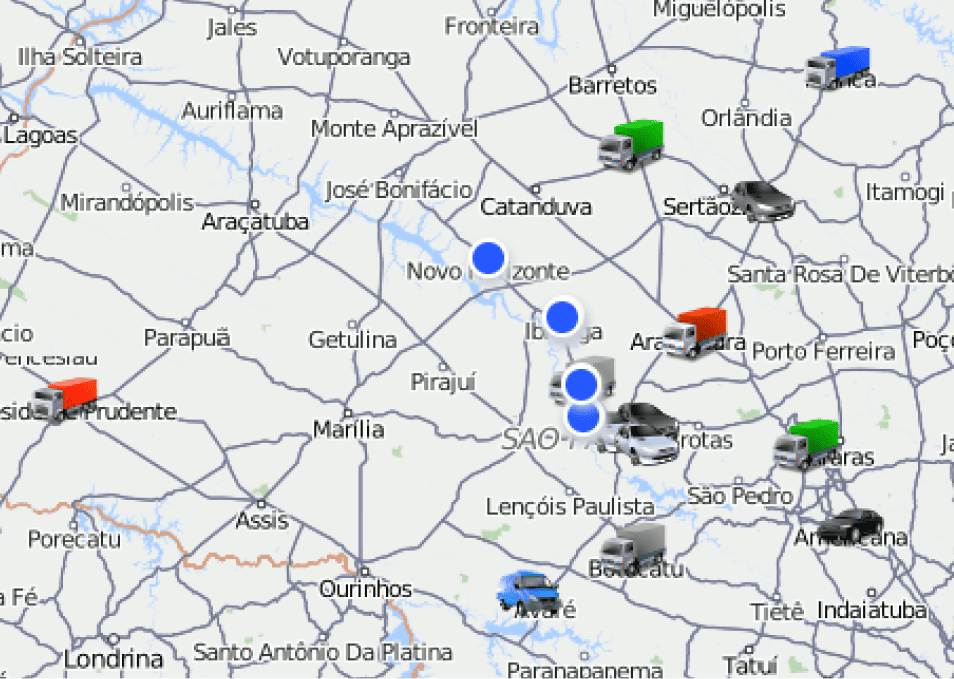Open the blue car marker at Avaré
The image size is (954, 679).
527,592
